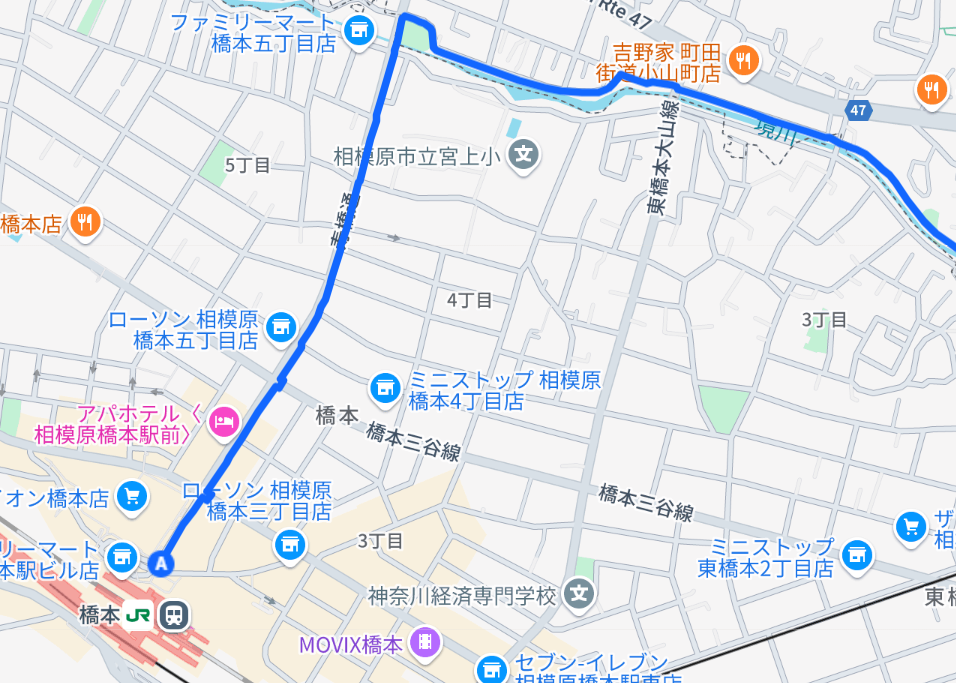Open ミニストップ 東橋本2丁目店 store pin
The width and height of the screenshot is (956, 683).
[x=856, y=556]
